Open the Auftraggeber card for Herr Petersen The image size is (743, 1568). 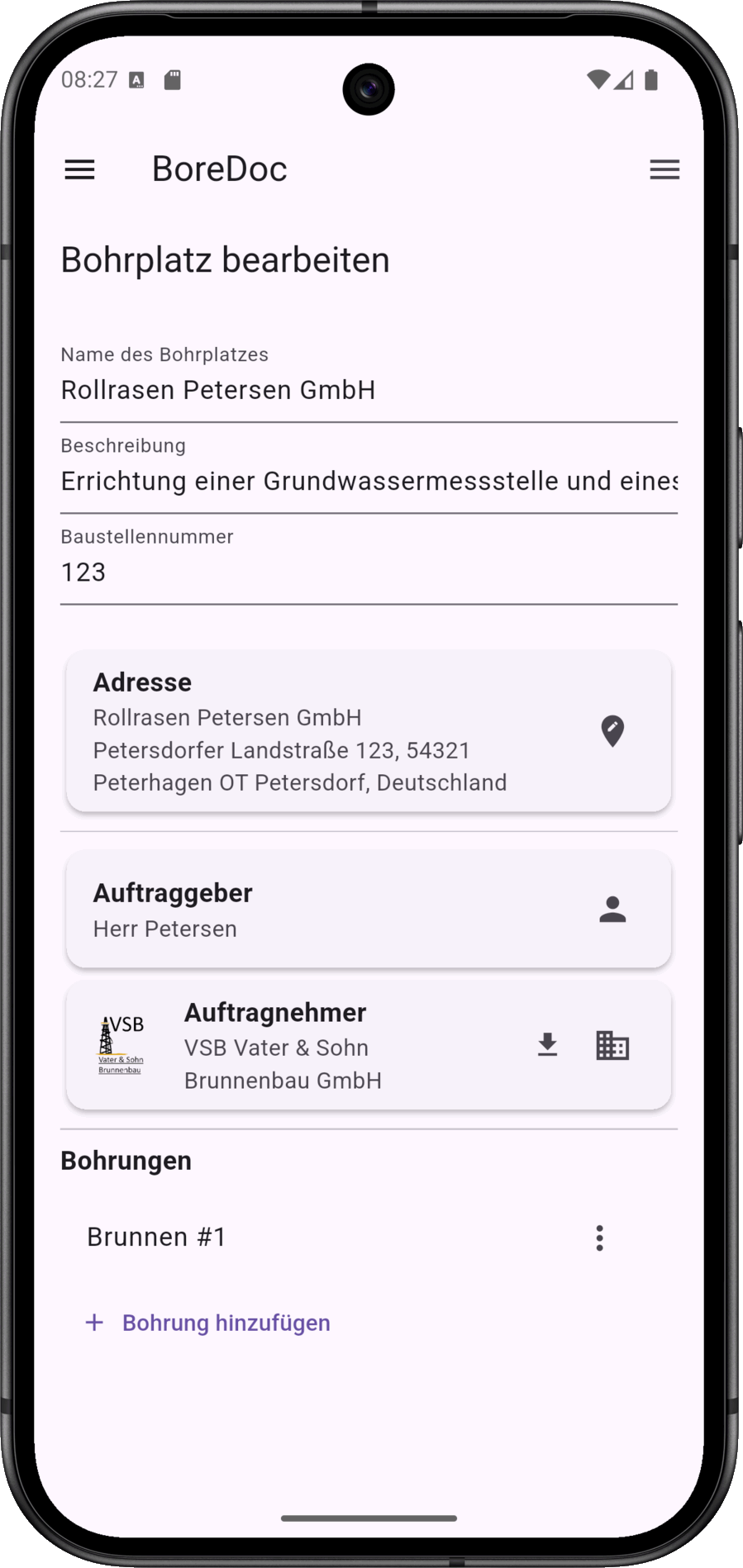click(369, 909)
